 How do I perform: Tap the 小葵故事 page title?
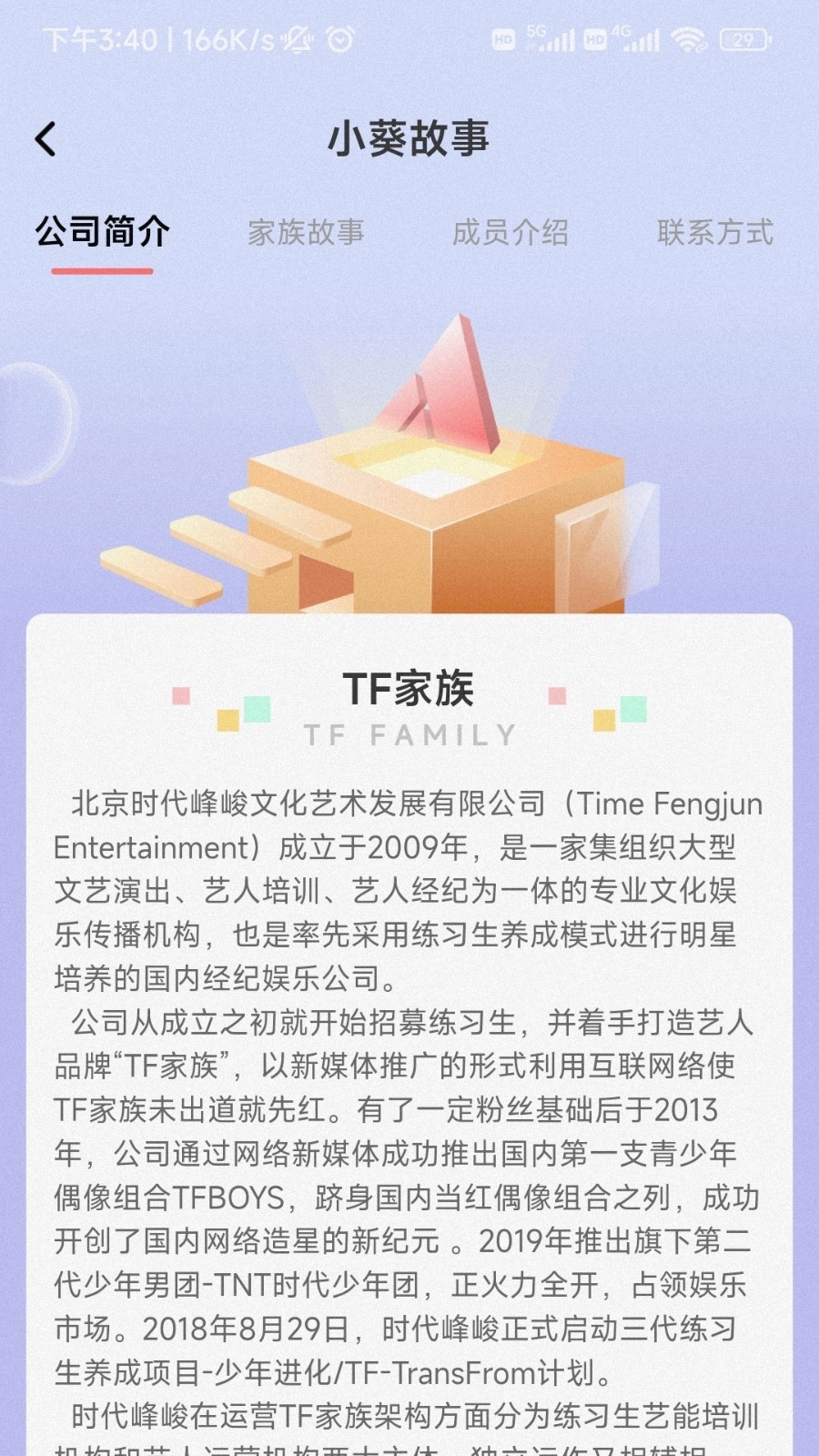pos(409,138)
